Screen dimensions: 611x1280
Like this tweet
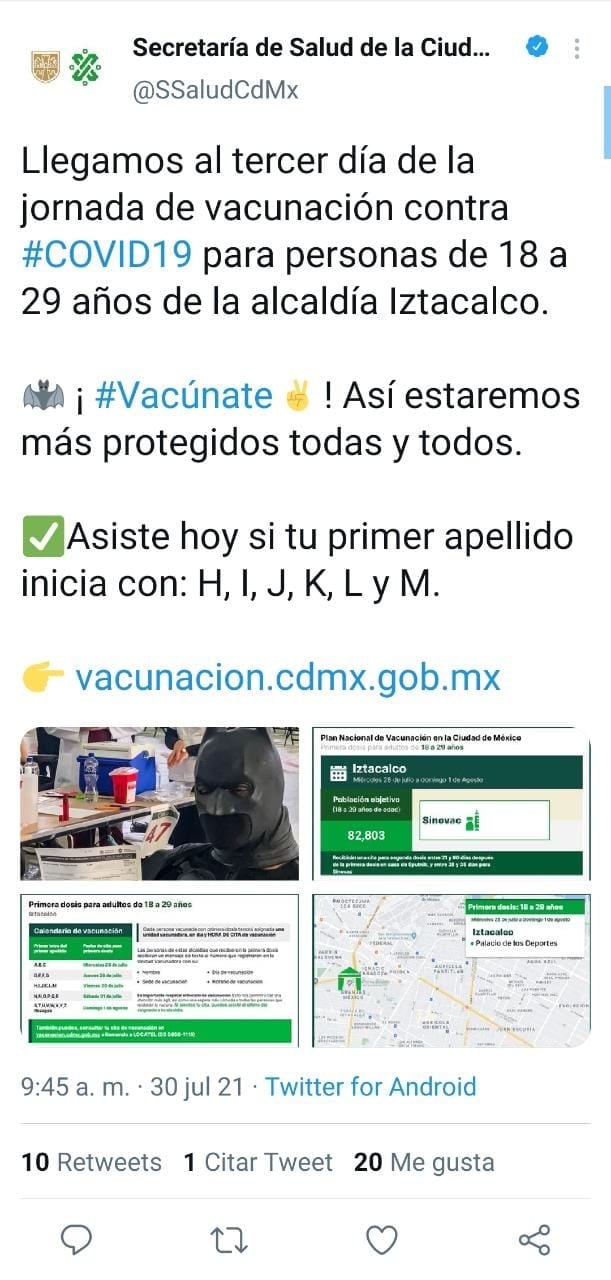click(381, 1240)
